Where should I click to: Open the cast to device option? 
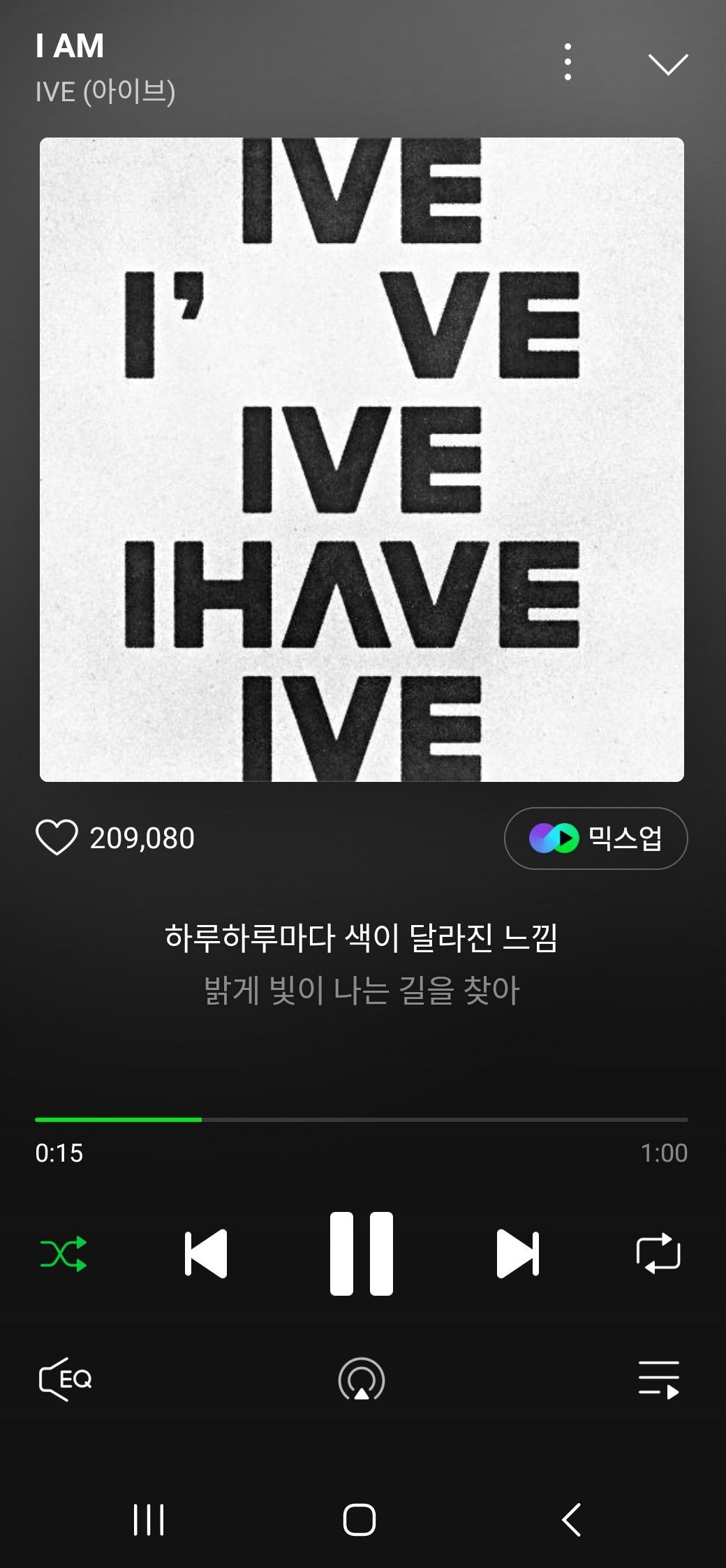[x=362, y=1380]
